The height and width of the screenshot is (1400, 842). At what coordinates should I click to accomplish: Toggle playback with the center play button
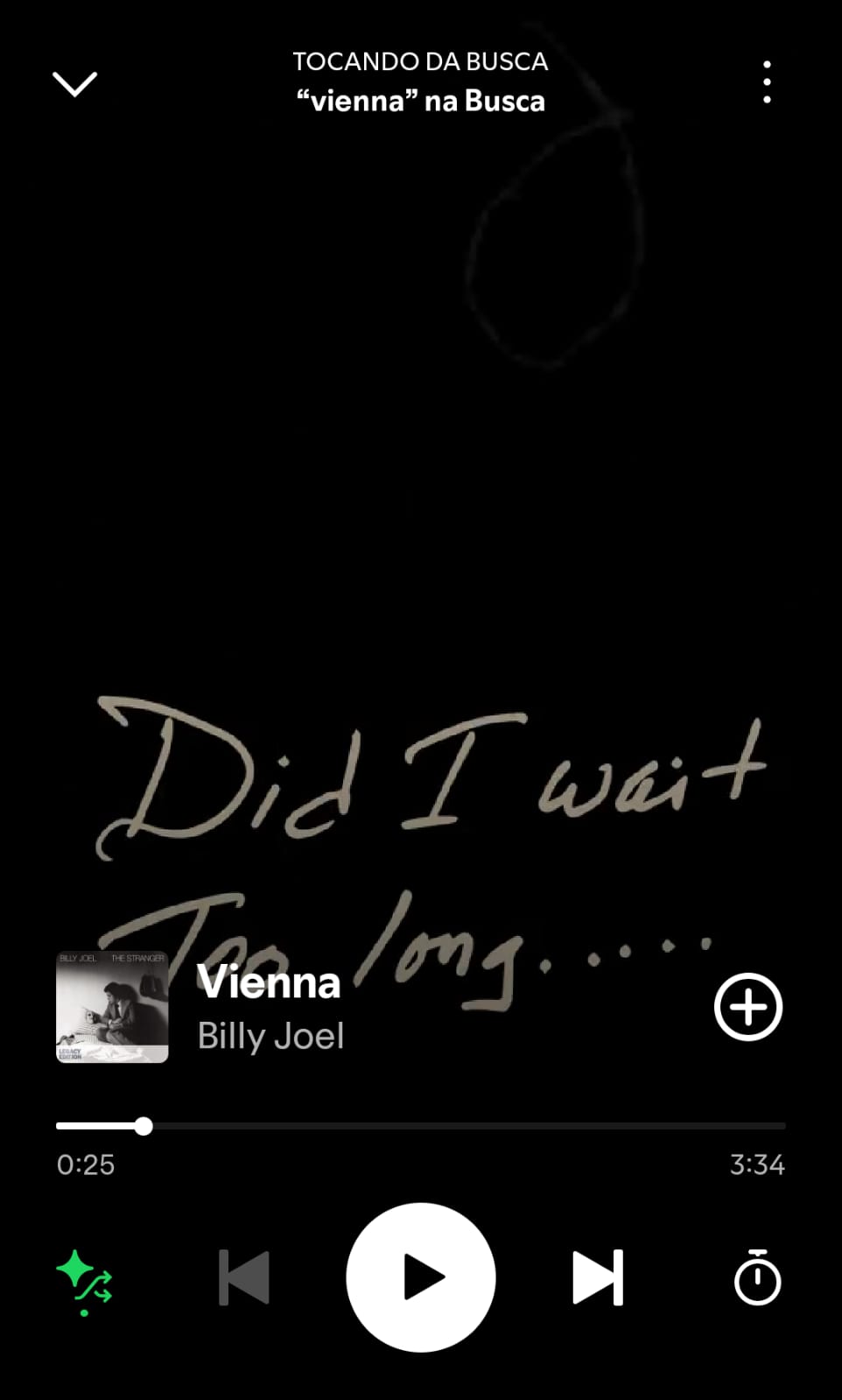coord(421,1278)
